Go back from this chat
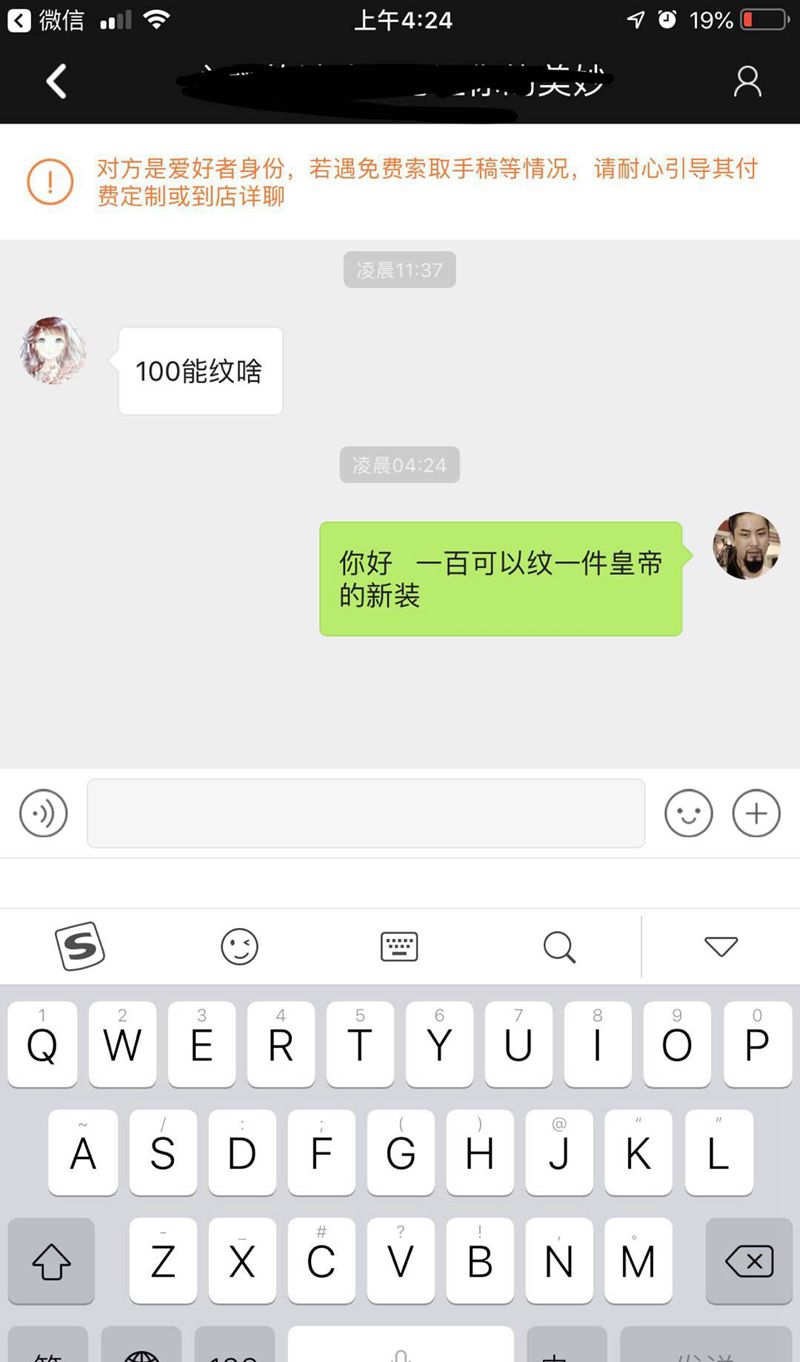The height and width of the screenshot is (1362, 800). tap(57, 82)
